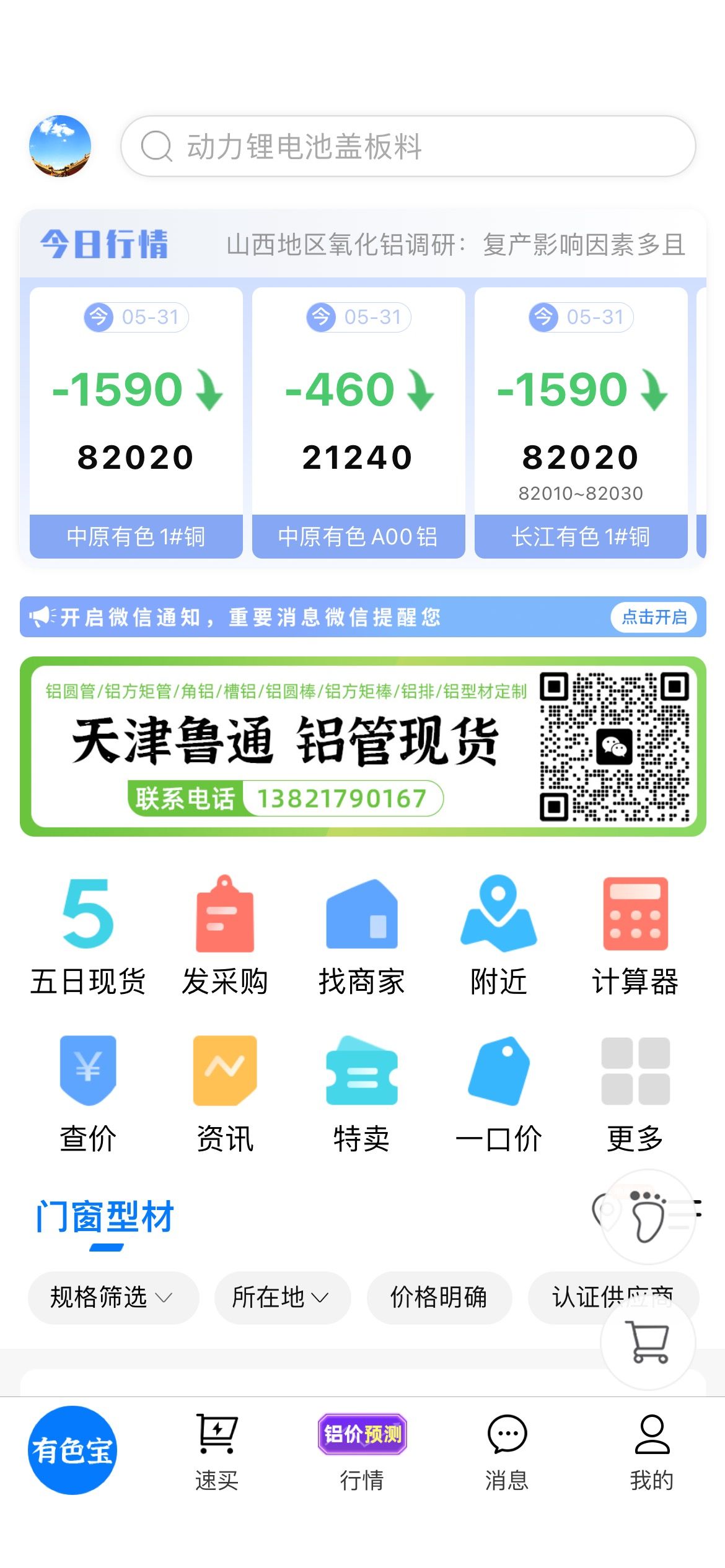The height and width of the screenshot is (1568, 725).
Task: Open 发采购 shortcut
Action: 225,936
